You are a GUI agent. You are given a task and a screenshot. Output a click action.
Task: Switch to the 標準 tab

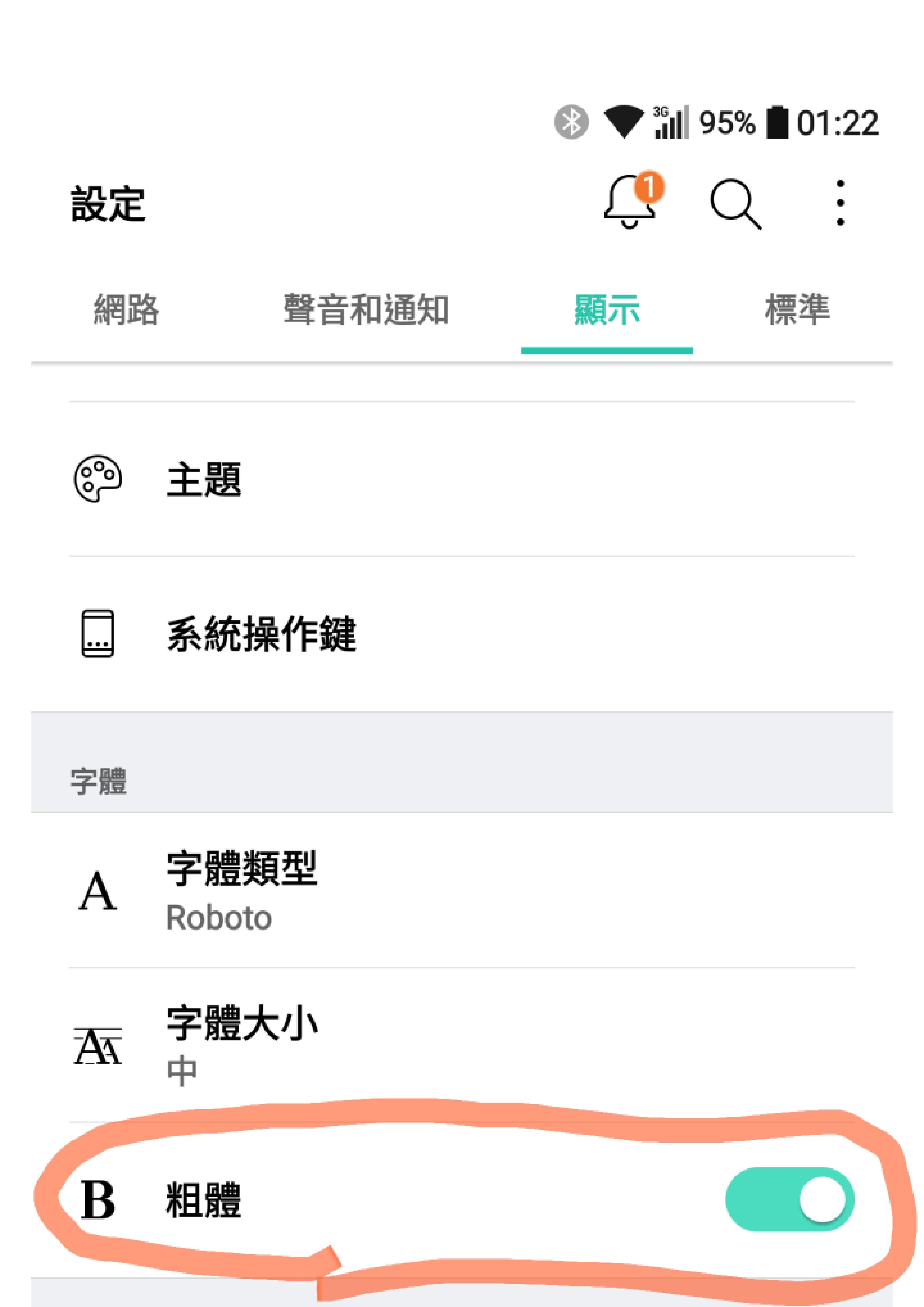[796, 310]
